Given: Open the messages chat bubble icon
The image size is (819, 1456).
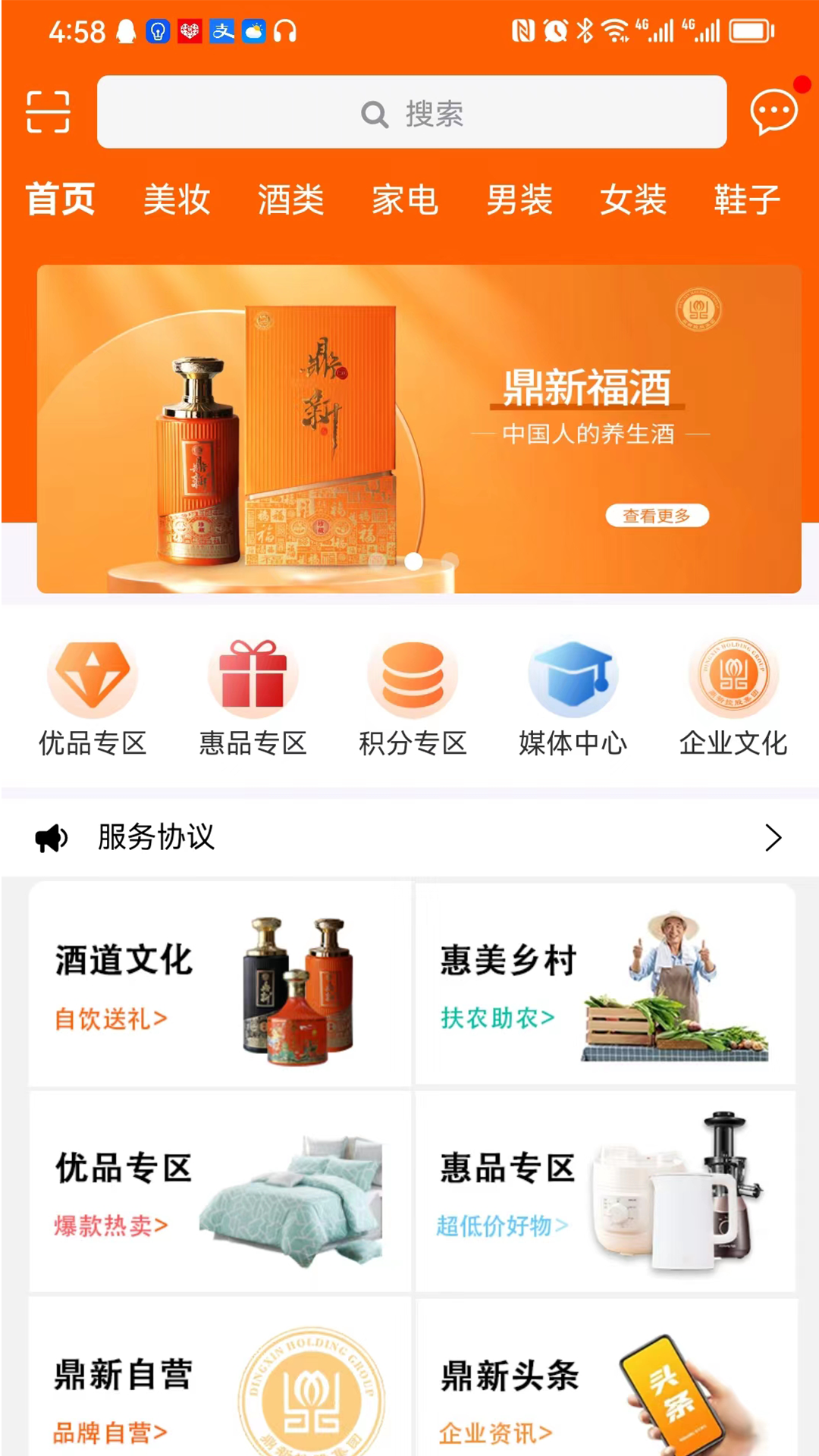Looking at the screenshot, I should 773,112.
